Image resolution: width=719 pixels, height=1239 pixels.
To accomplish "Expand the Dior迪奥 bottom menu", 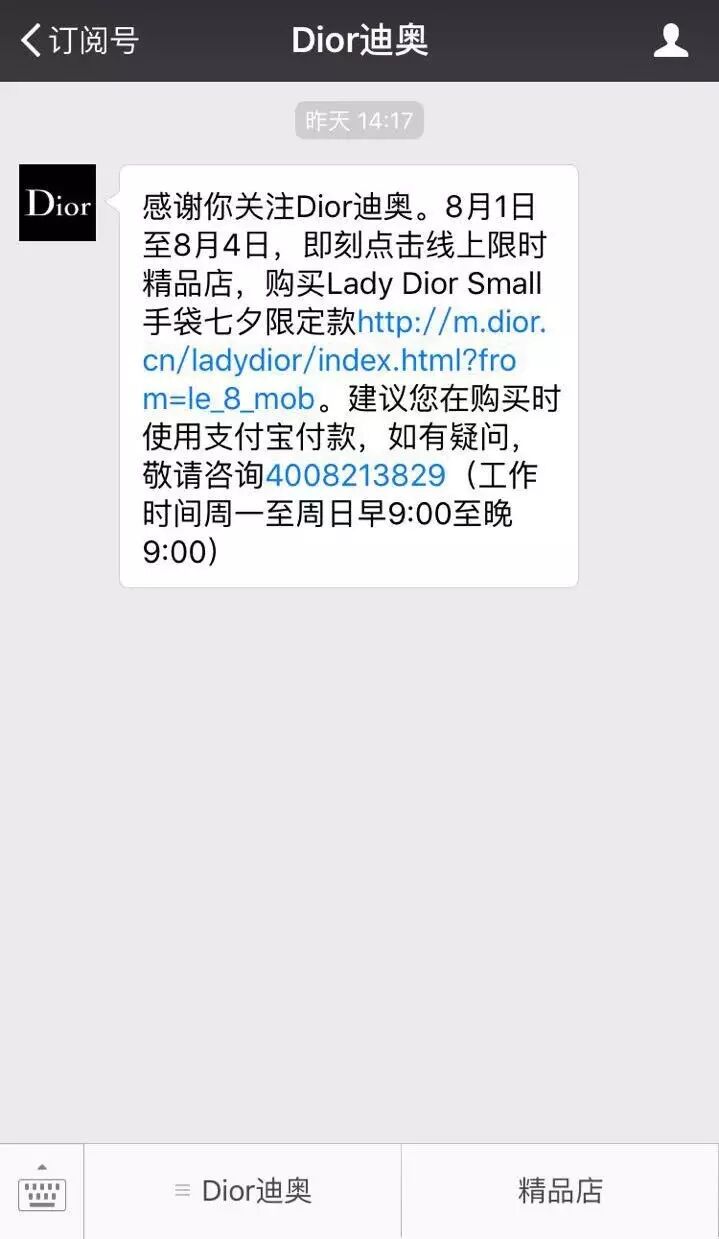I will (243, 1190).
